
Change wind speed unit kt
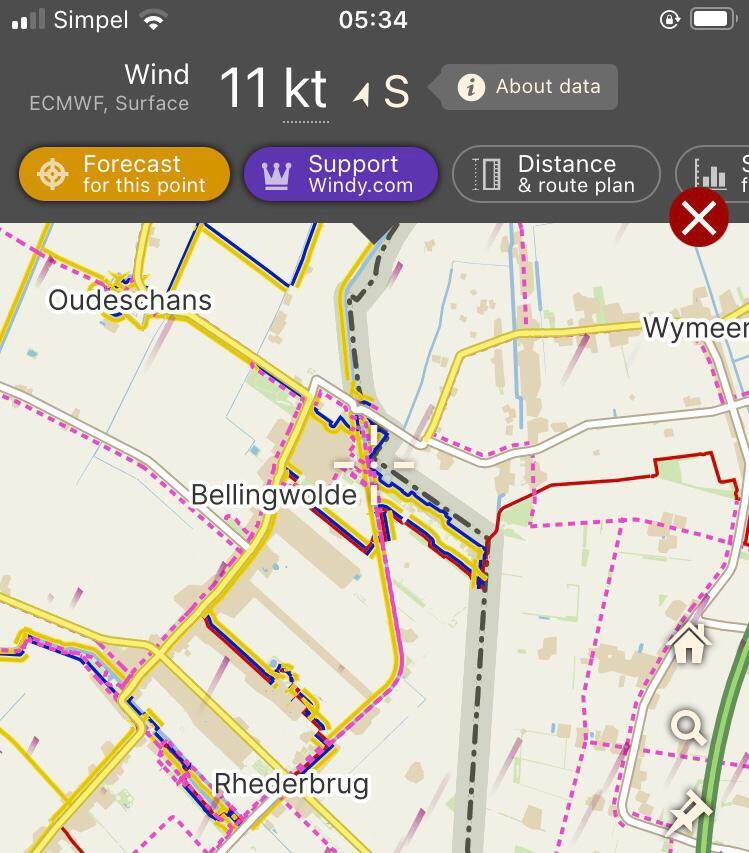(x=305, y=89)
